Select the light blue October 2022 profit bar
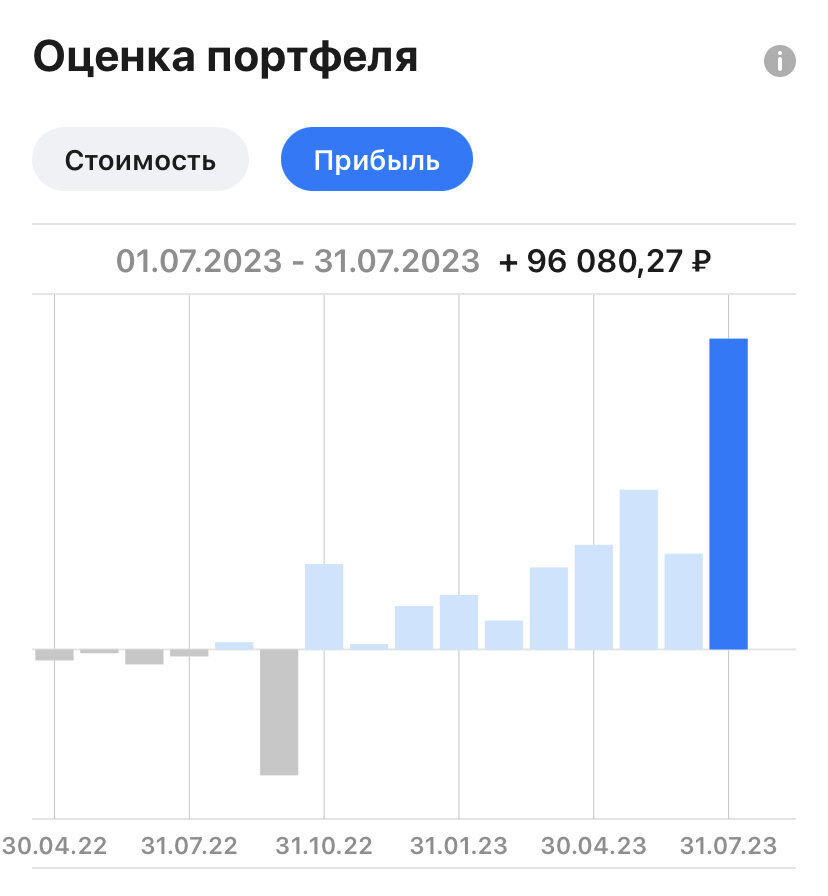This screenshot has height=896, width=828. (x=324, y=606)
